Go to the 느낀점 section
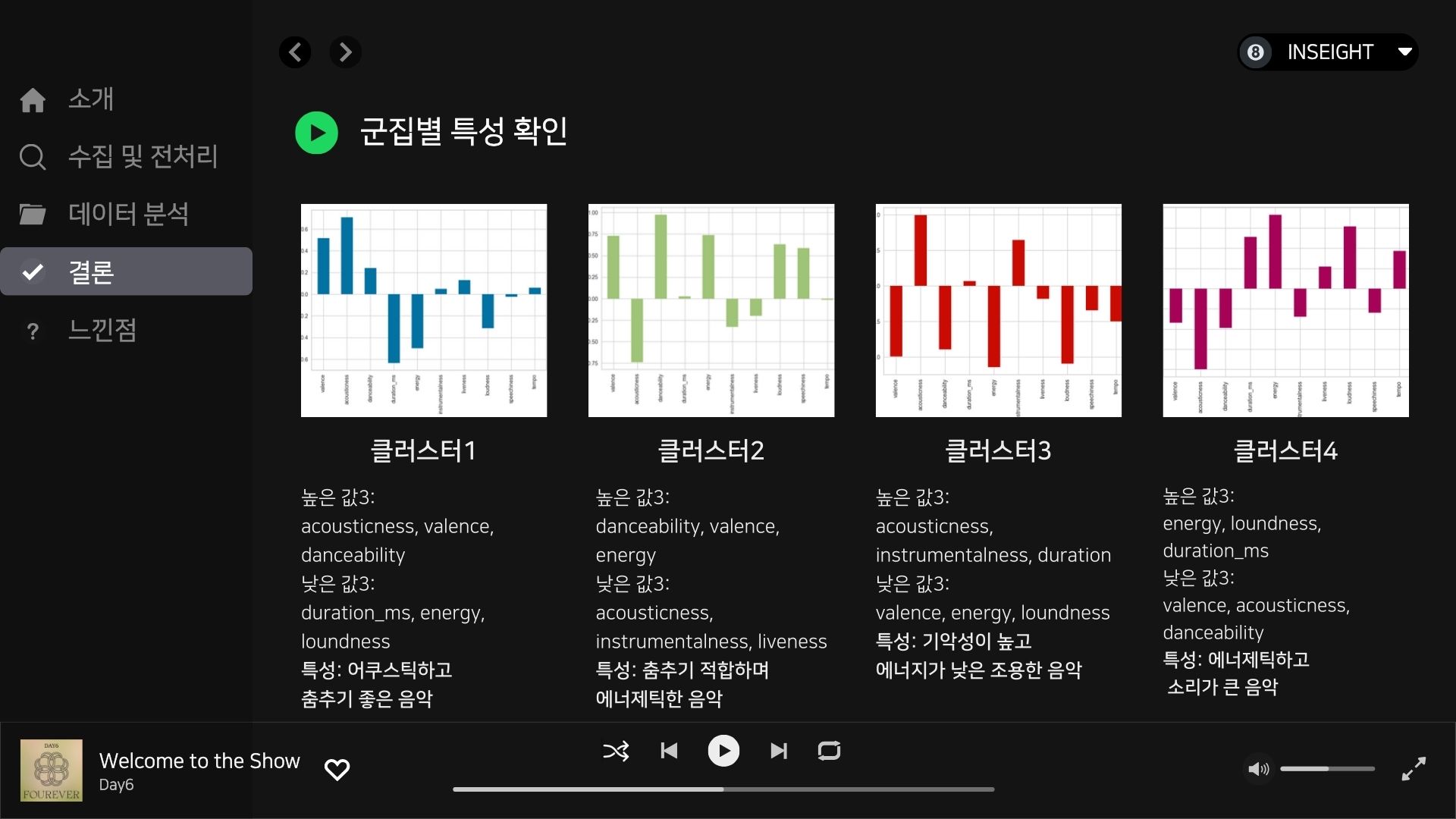This screenshot has height=819, width=1456. click(102, 330)
